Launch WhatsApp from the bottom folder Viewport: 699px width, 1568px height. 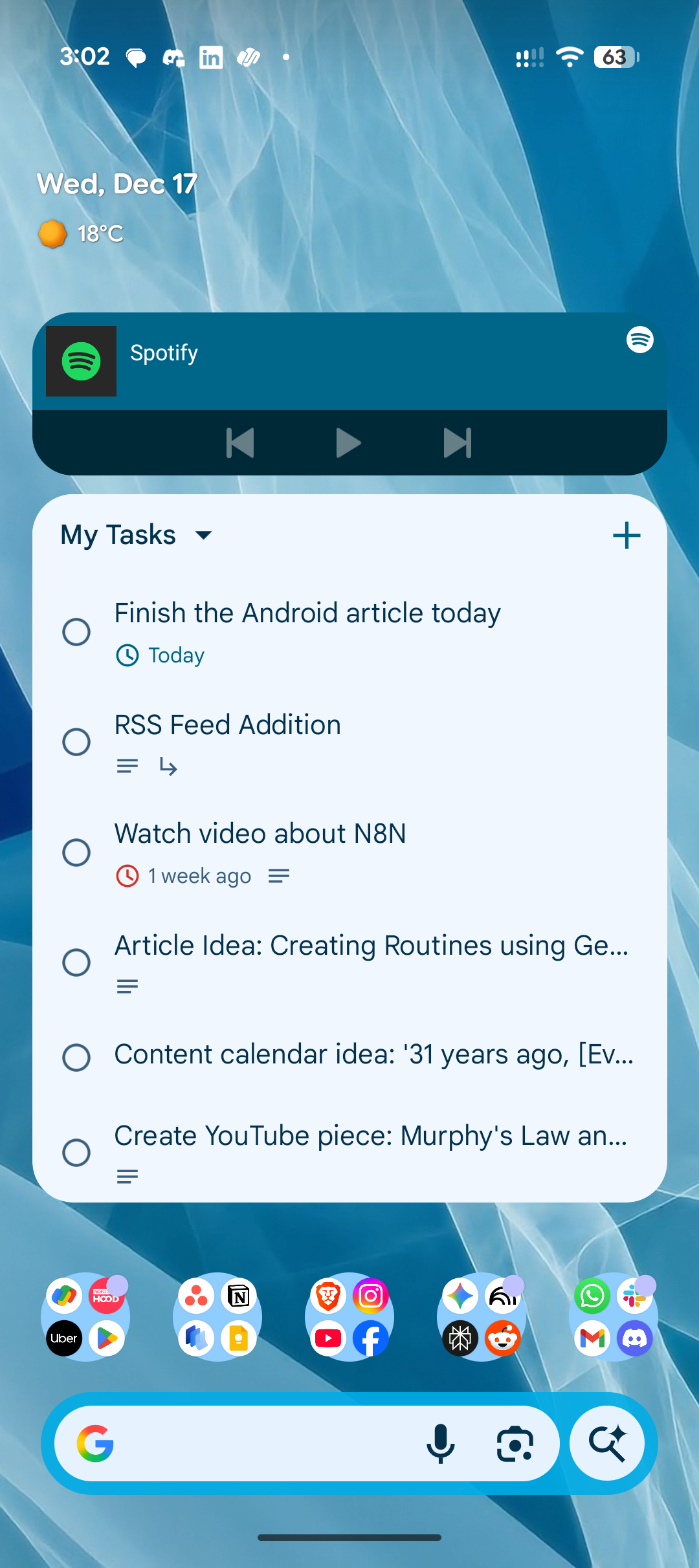click(x=592, y=1296)
